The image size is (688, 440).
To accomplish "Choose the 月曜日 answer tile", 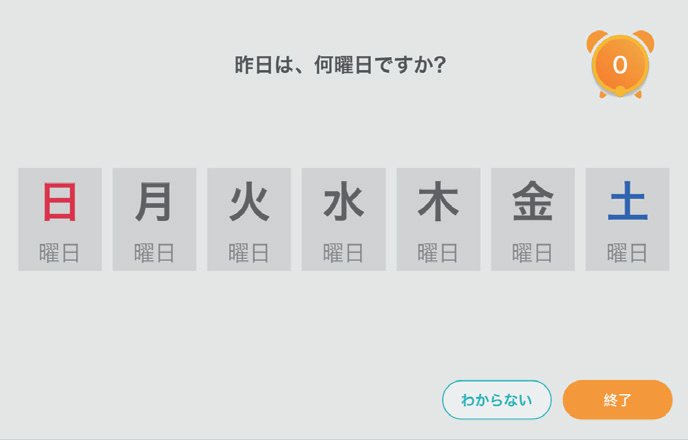I will pos(154,219).
